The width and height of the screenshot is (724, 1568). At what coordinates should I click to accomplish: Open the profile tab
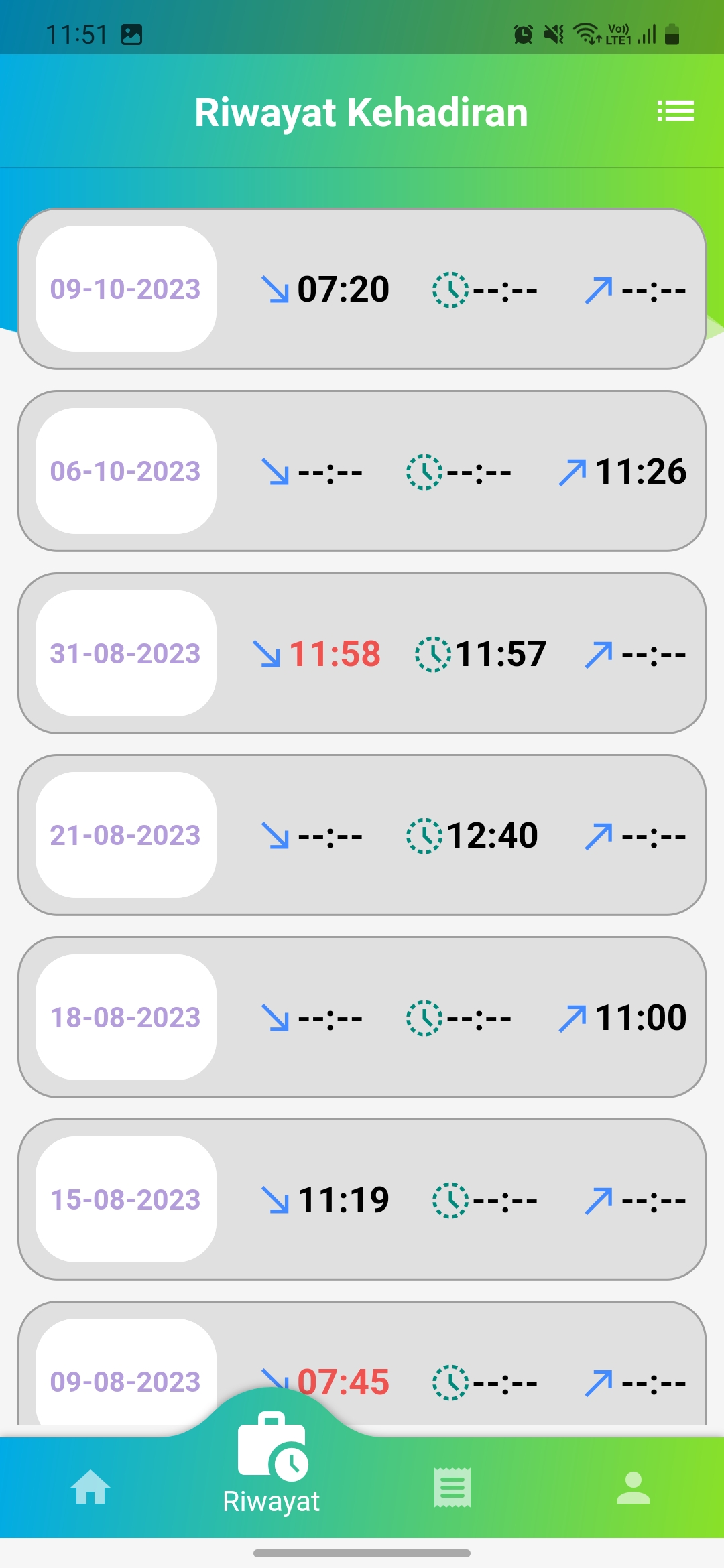pos(633,1488)
